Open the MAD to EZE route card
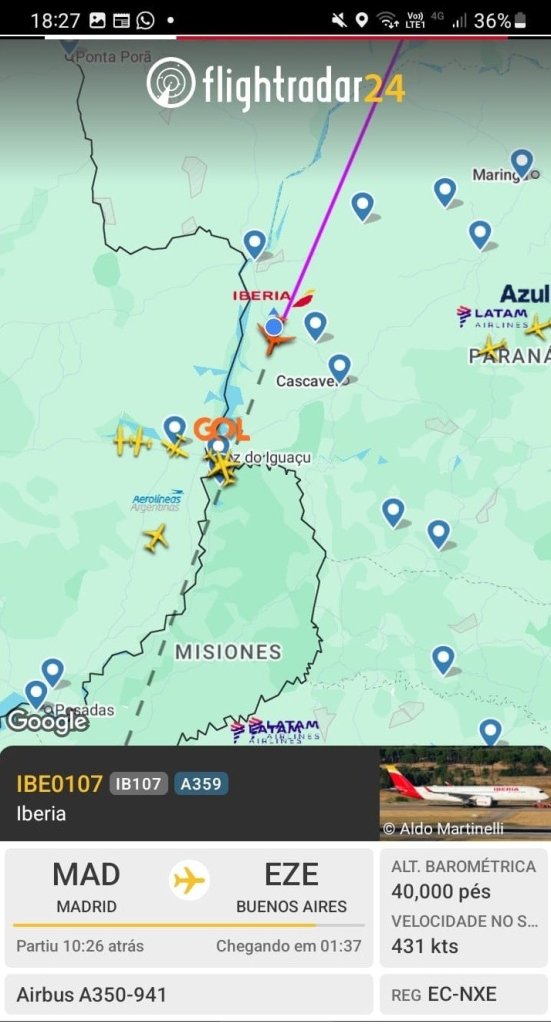Screen dimensions: 551x1024 [x=189, y=907]
